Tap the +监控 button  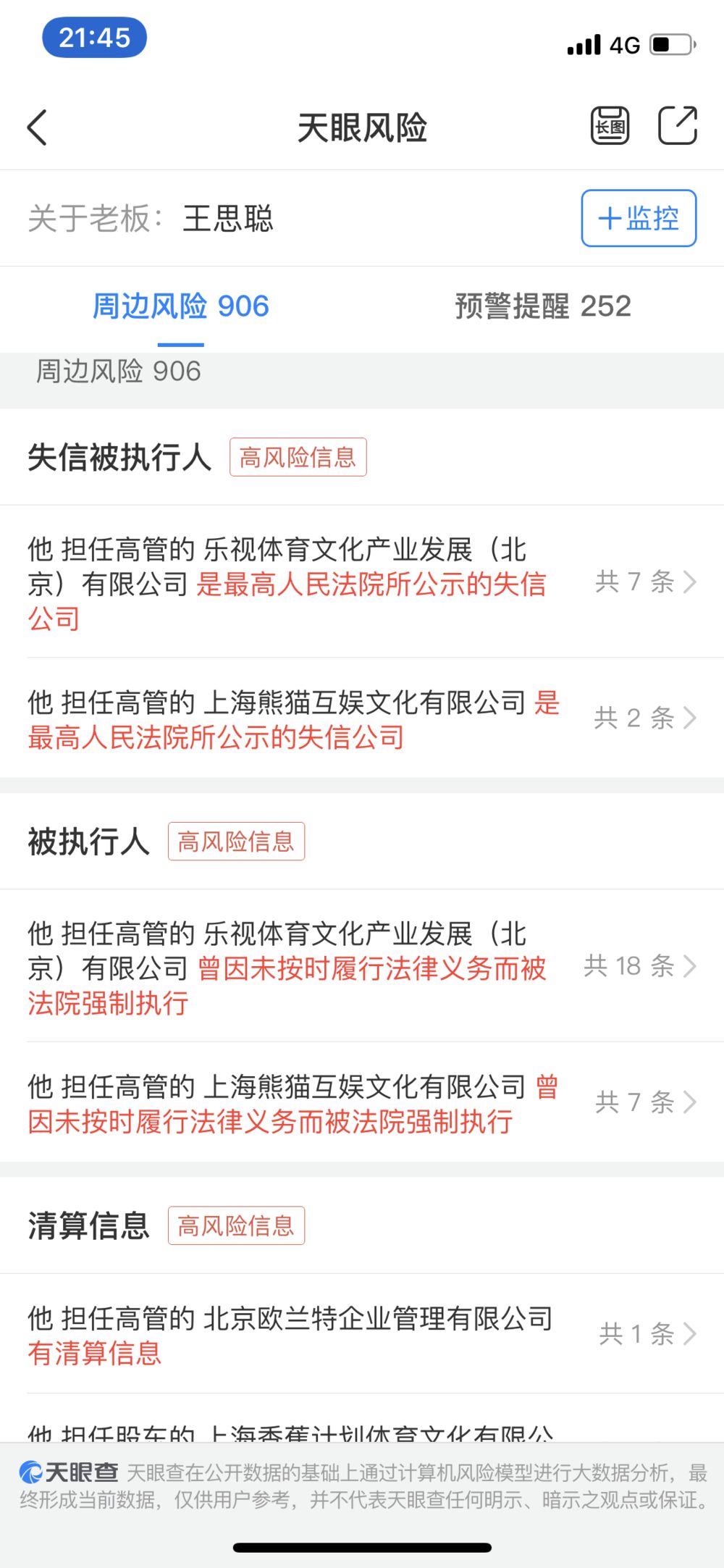click(638, 218)
